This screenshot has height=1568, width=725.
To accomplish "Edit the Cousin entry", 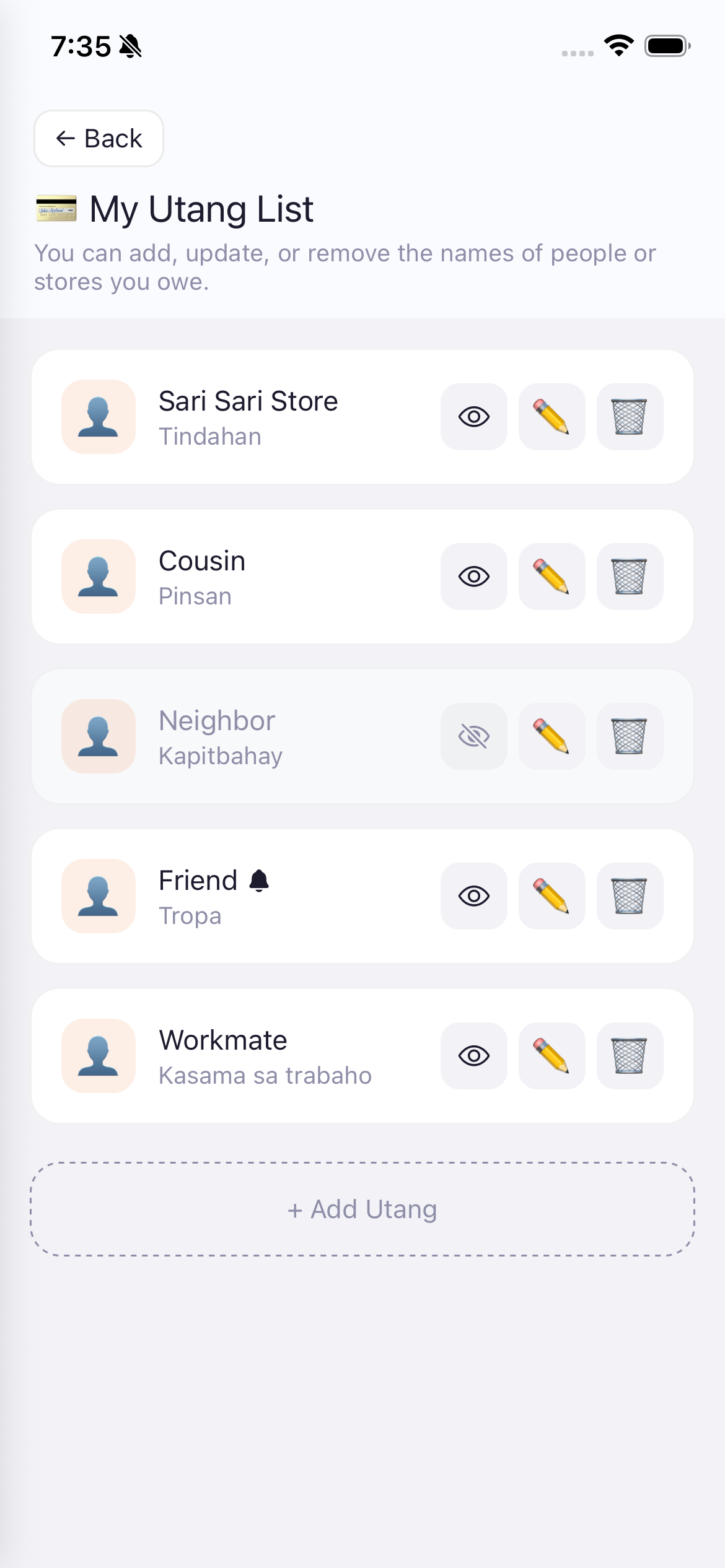I will coord(551,577).
